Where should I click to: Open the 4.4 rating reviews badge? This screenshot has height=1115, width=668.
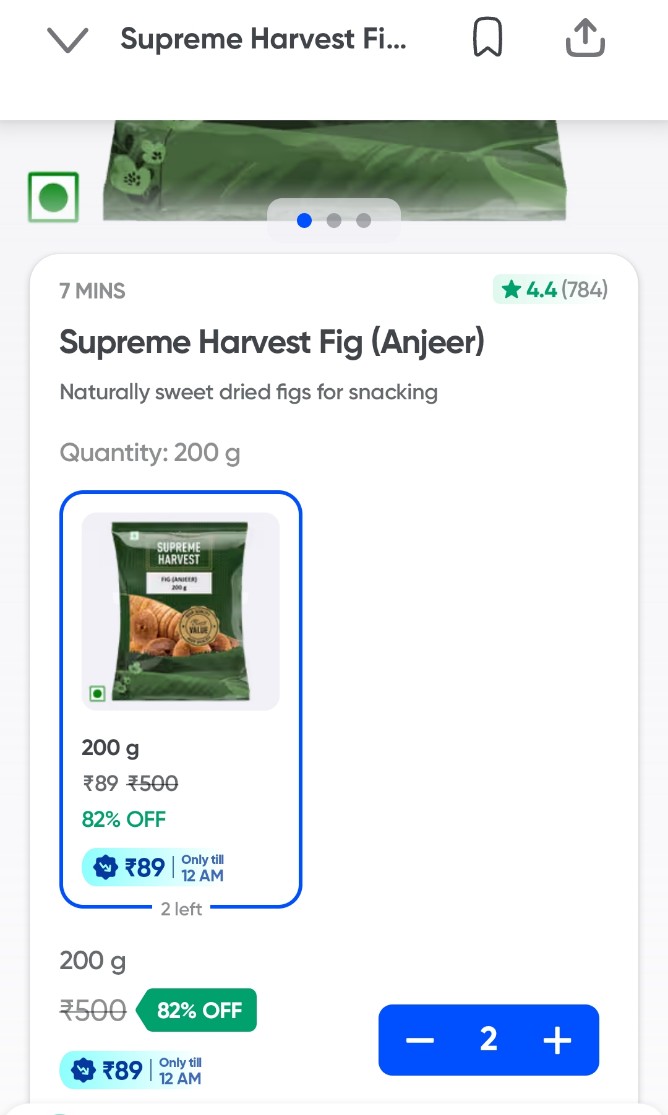point(552,290)
